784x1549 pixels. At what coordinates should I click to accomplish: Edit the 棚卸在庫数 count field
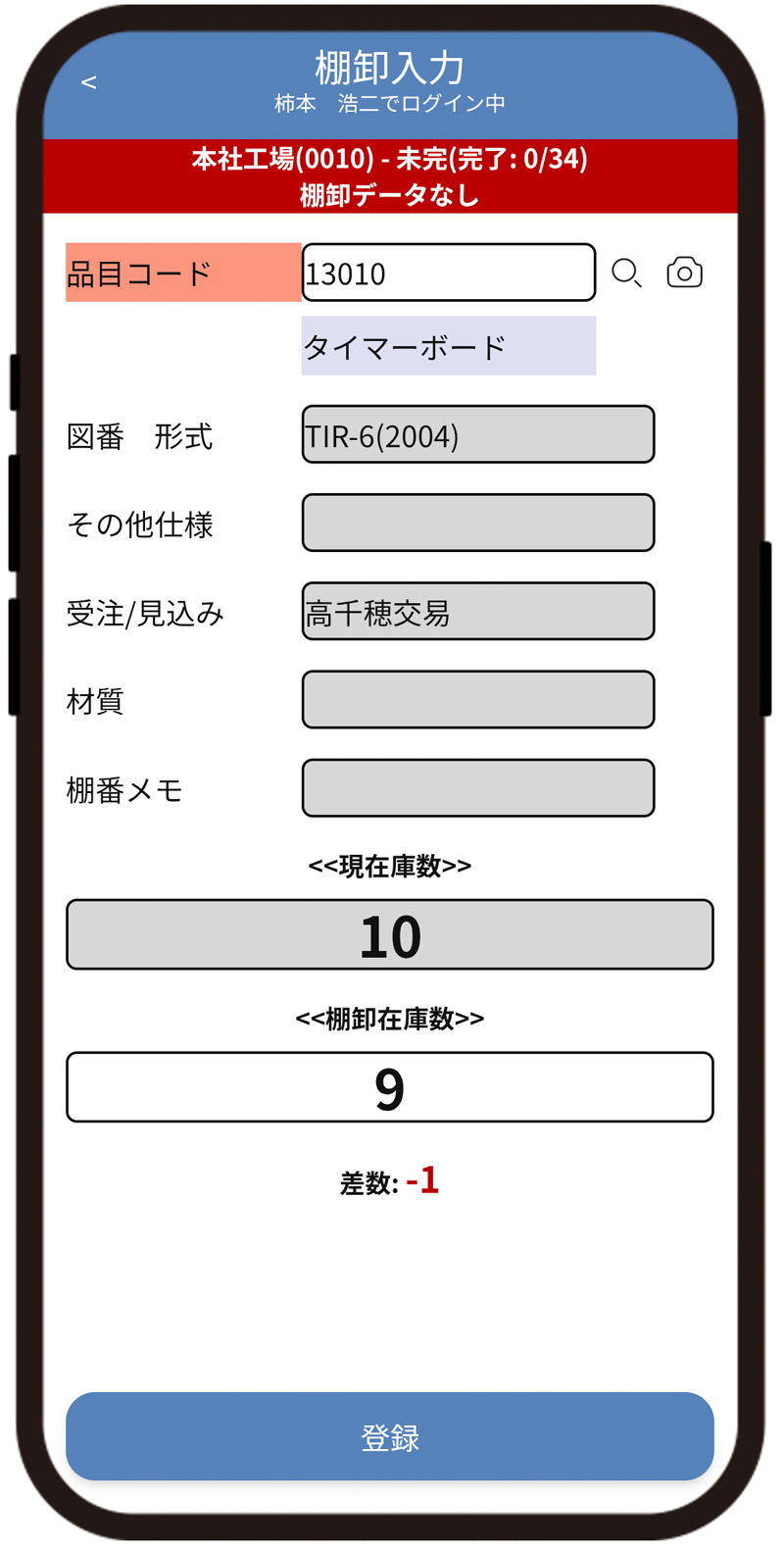point(389,1086)
